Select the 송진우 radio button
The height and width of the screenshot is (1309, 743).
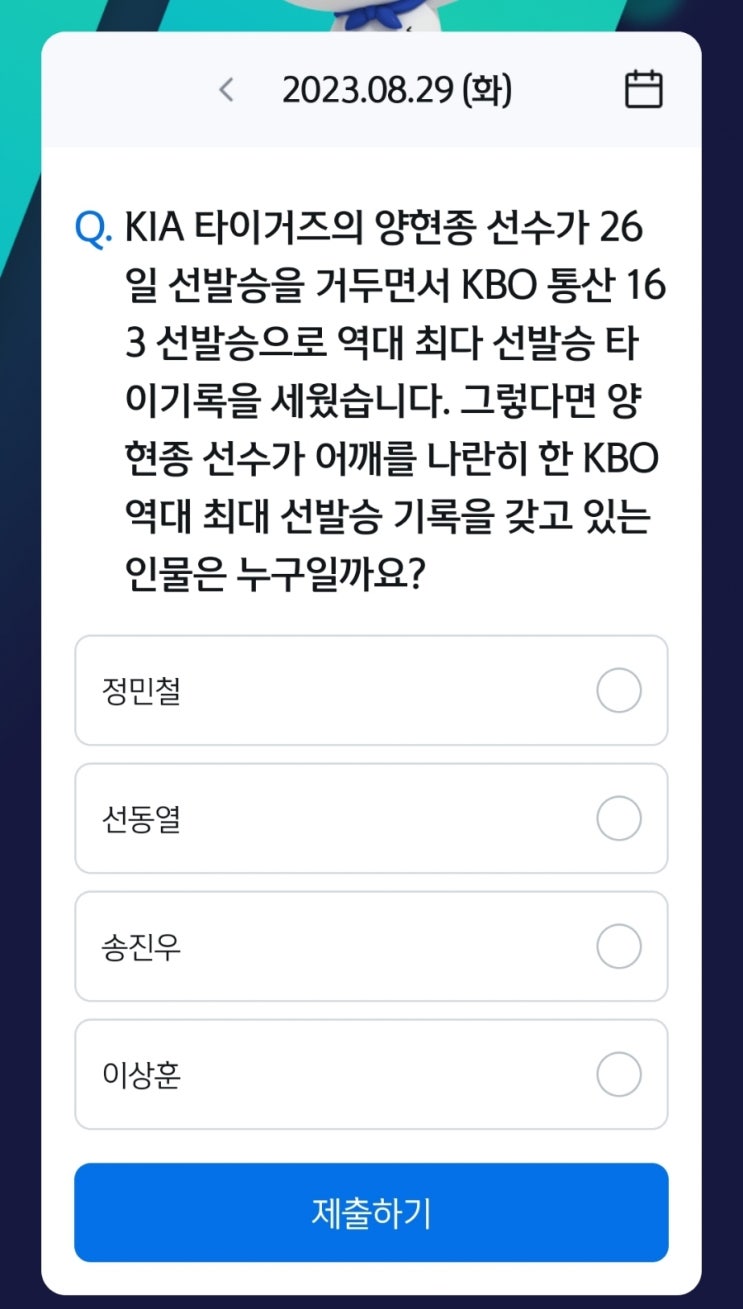click(619, 946)
